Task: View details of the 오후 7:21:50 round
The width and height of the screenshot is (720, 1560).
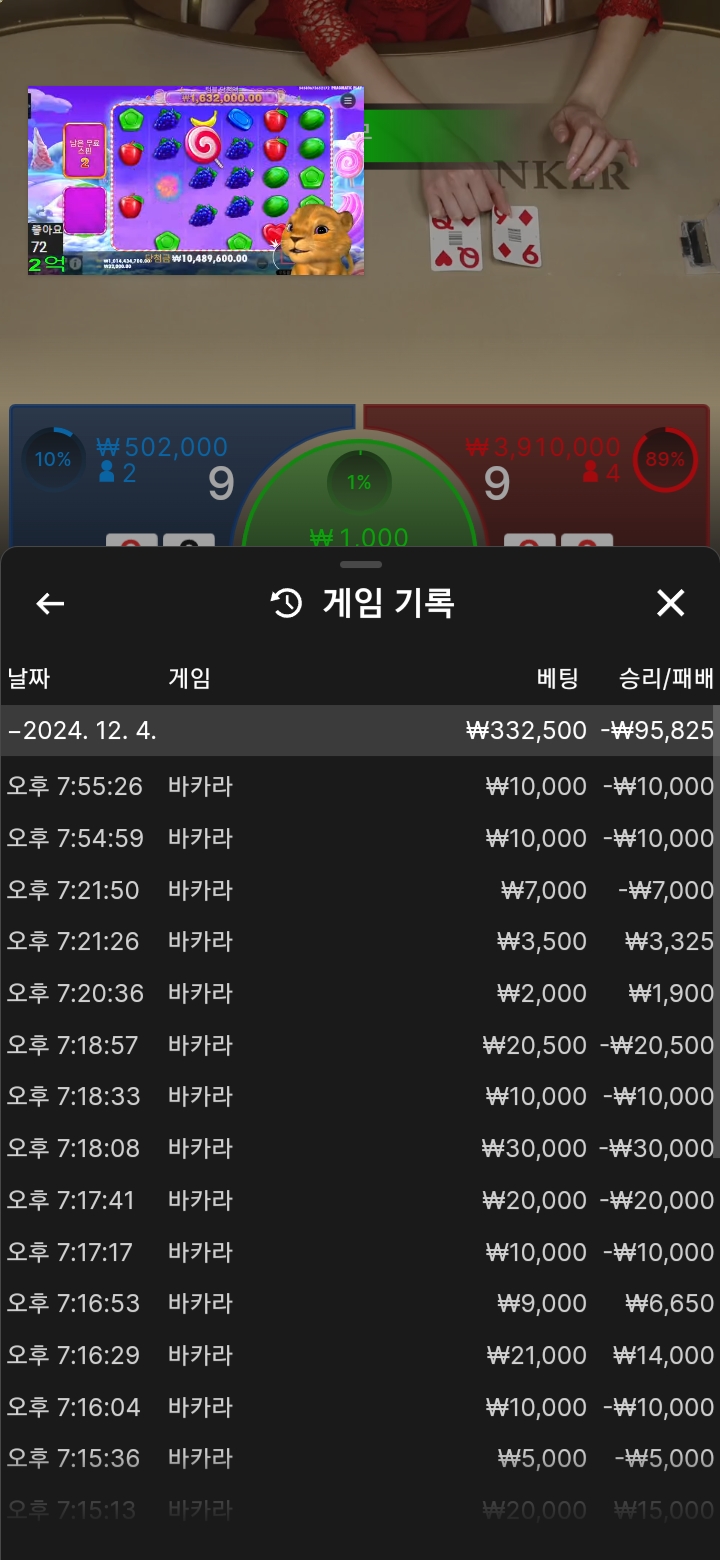Action: point(360,890)
